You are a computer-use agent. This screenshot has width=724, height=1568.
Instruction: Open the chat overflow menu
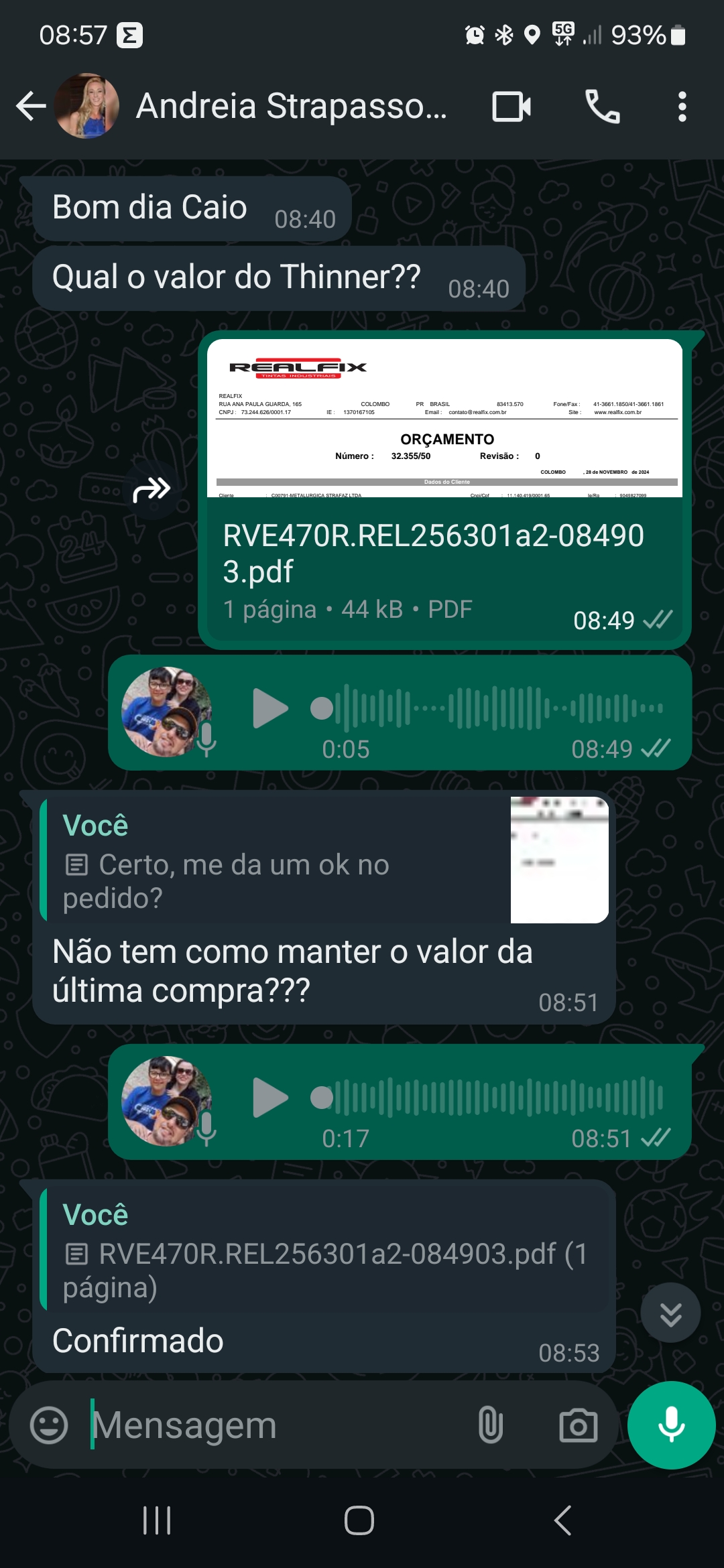(x=682, y=107)
